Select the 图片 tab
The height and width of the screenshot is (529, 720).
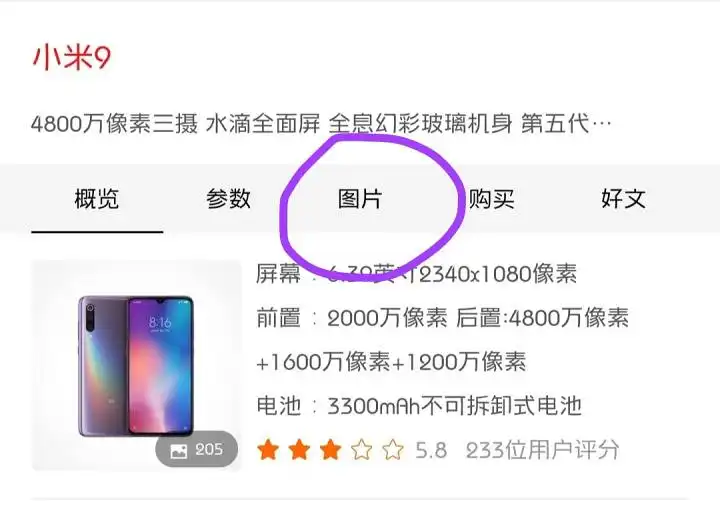pos(360,198)
